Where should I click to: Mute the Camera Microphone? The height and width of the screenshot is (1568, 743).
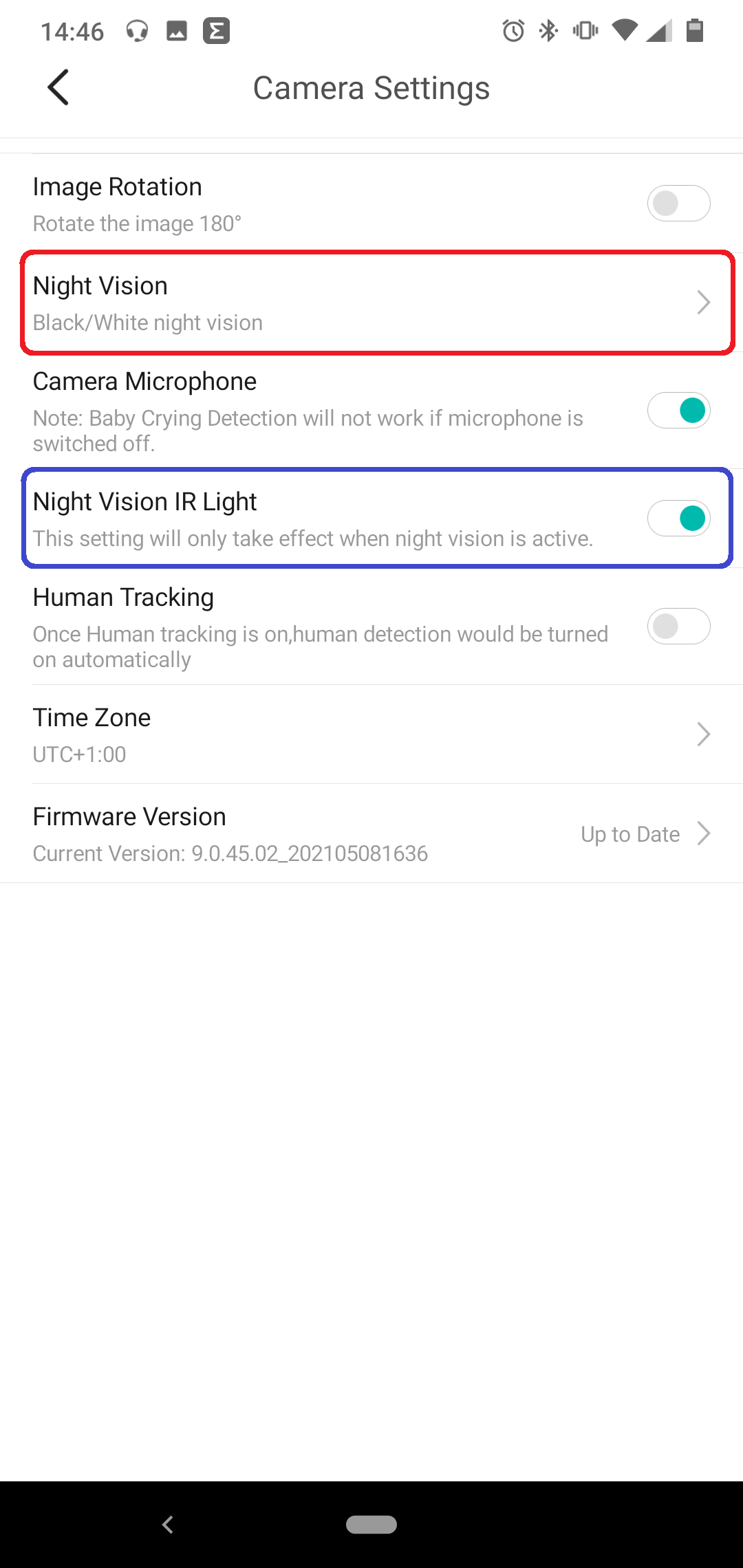(x=678, y=409)
